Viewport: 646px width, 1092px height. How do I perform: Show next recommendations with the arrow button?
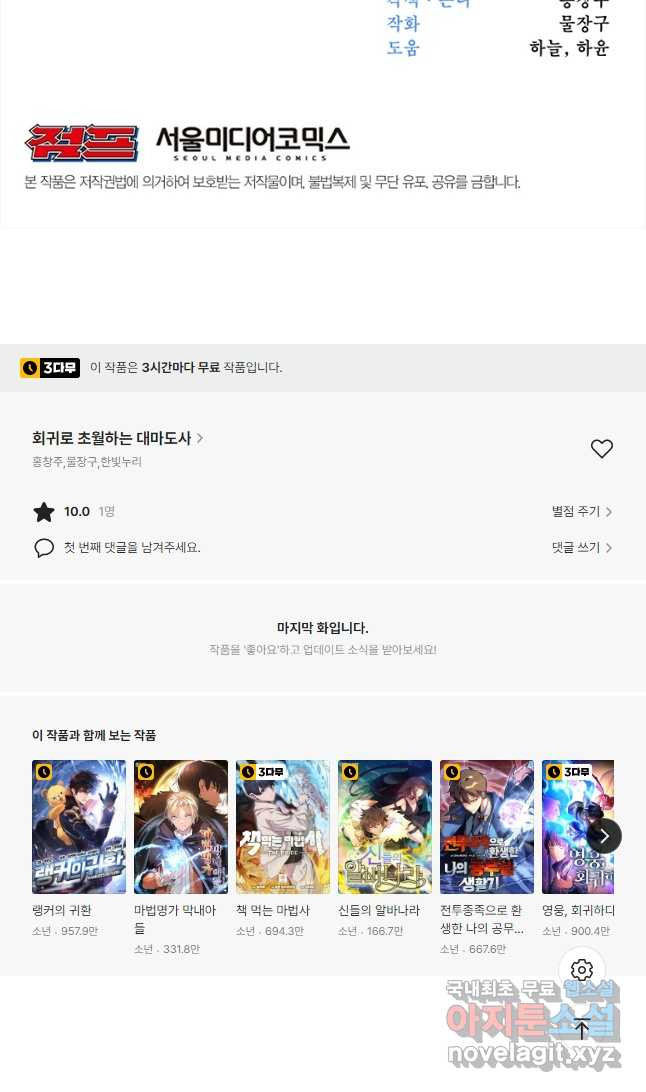(603, 836)
